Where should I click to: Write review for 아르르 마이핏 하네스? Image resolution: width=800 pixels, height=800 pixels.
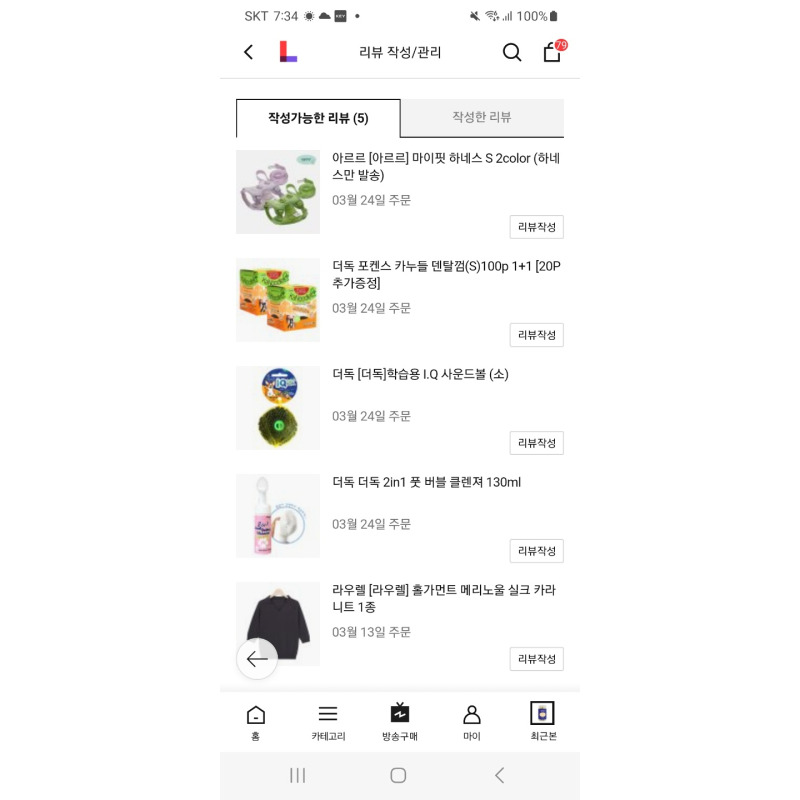click(x=536, y=227)
